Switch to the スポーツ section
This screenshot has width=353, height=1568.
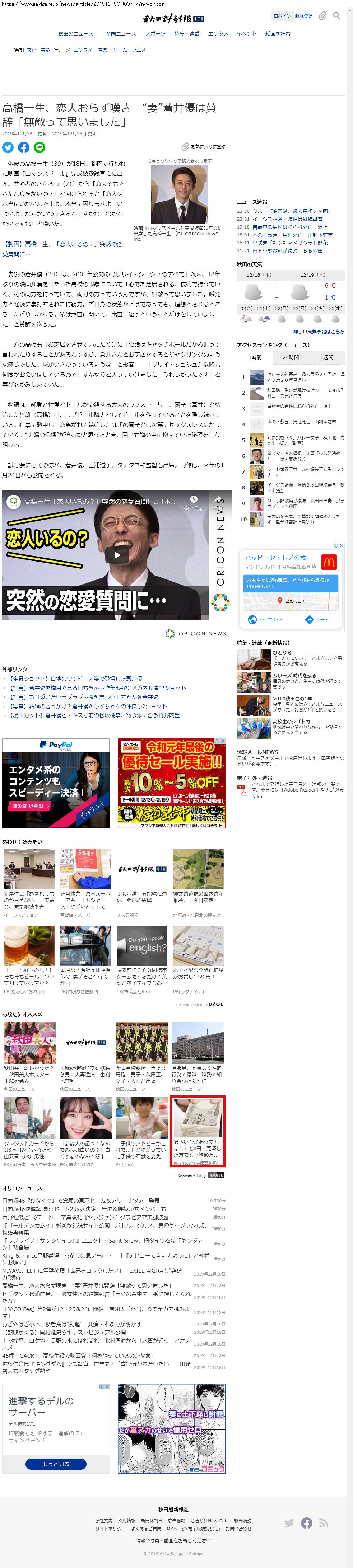click(155, 33)
